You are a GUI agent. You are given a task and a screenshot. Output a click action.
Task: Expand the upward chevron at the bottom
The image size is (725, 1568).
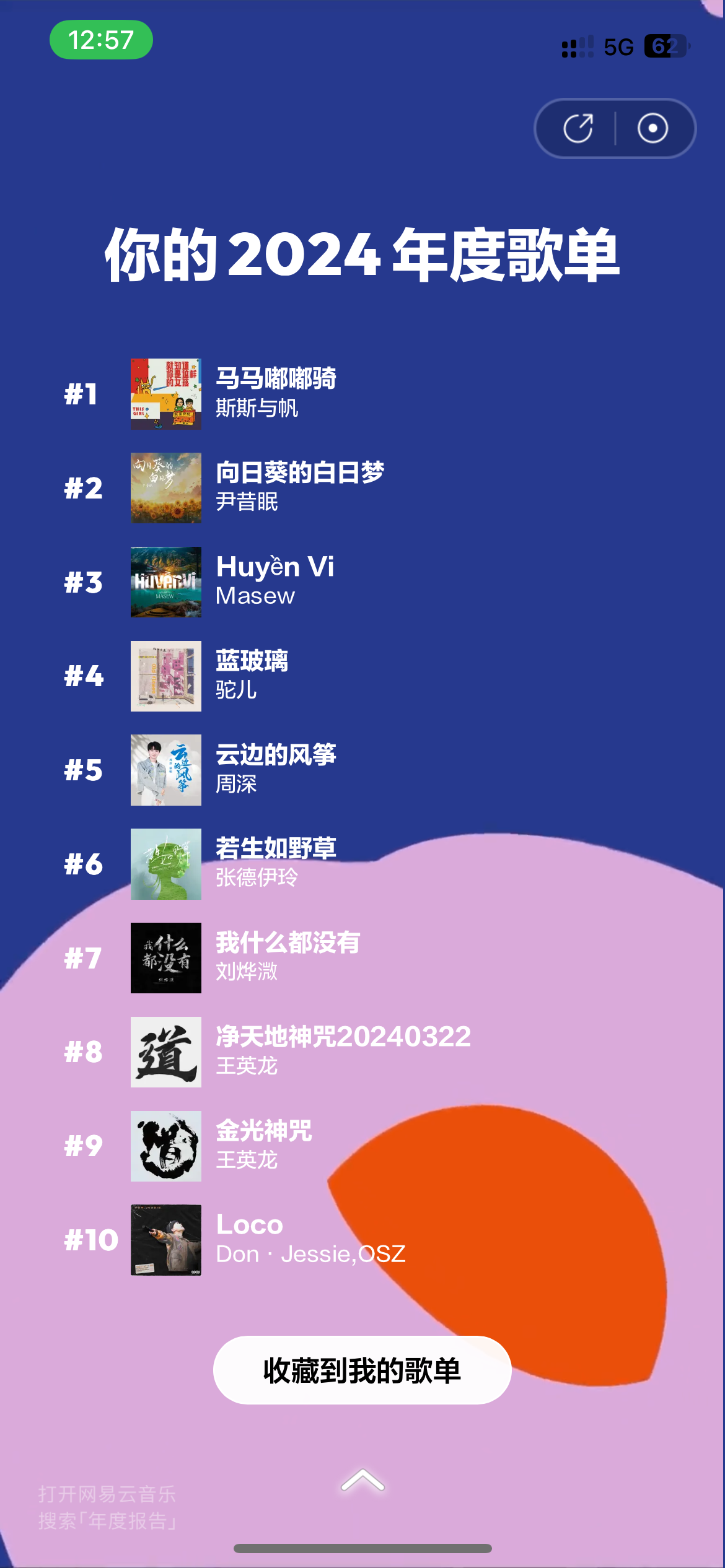362,1481
